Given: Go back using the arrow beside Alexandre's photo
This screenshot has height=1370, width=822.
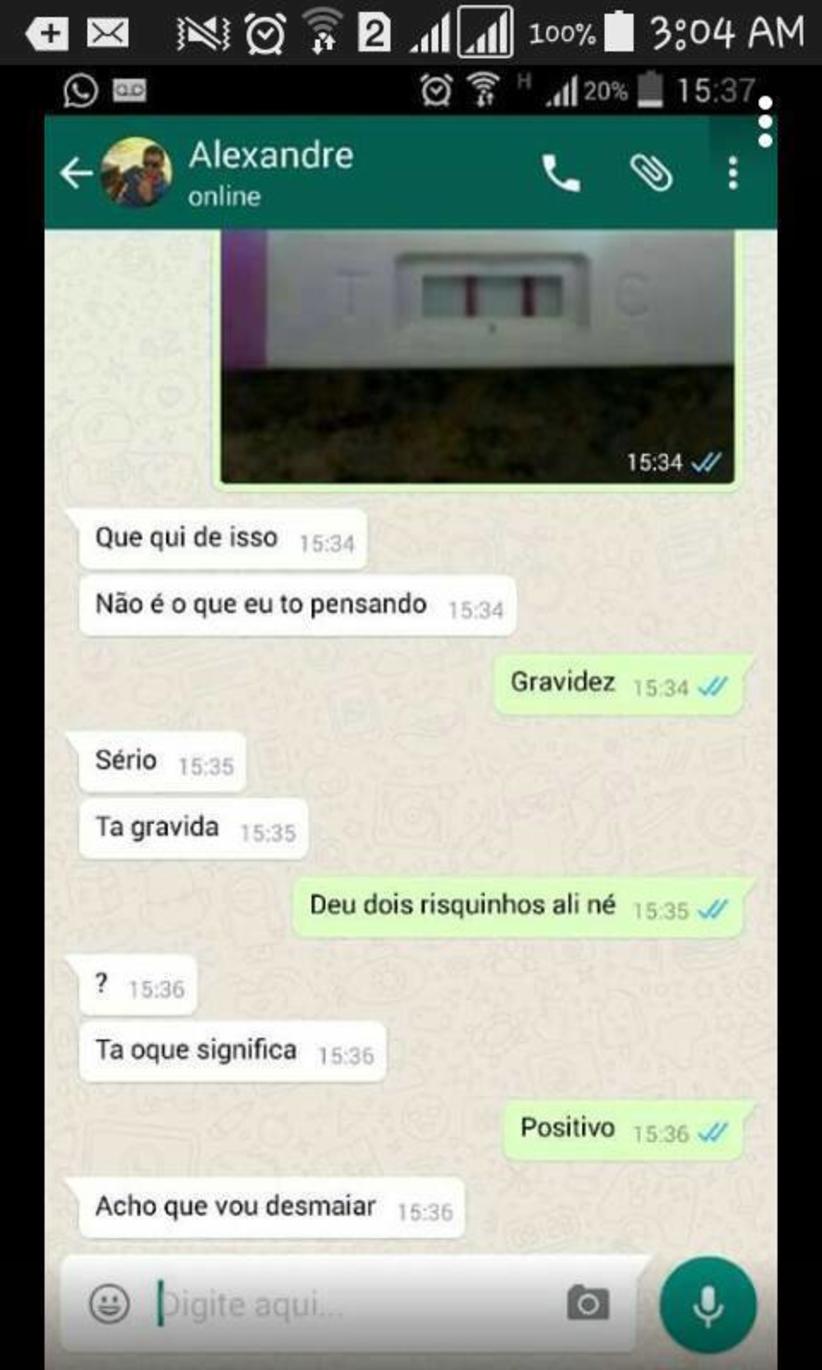Looking at the screenshot, I should click(x=76, y=174).
